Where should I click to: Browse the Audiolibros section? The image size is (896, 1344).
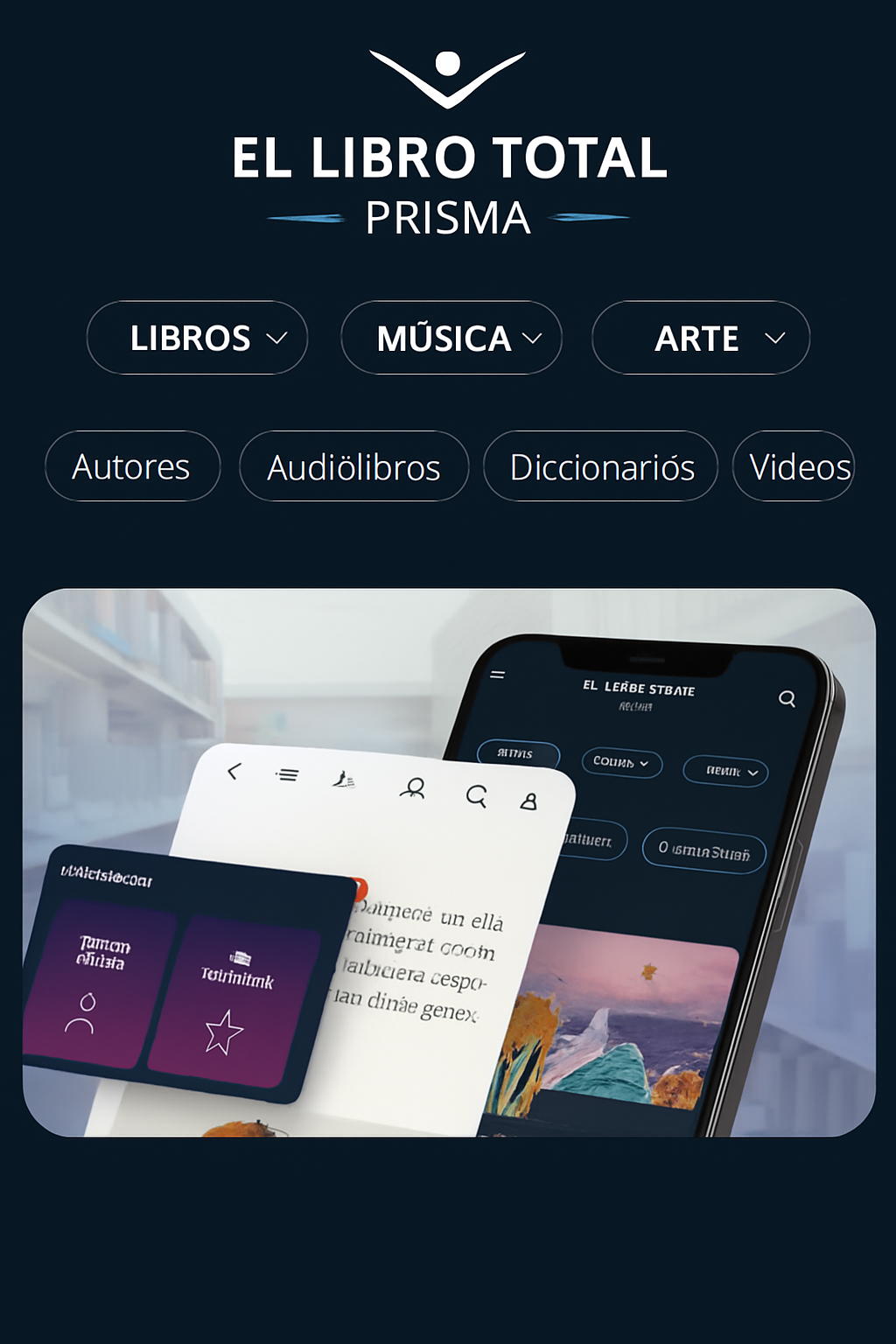[x=353, y=466]
